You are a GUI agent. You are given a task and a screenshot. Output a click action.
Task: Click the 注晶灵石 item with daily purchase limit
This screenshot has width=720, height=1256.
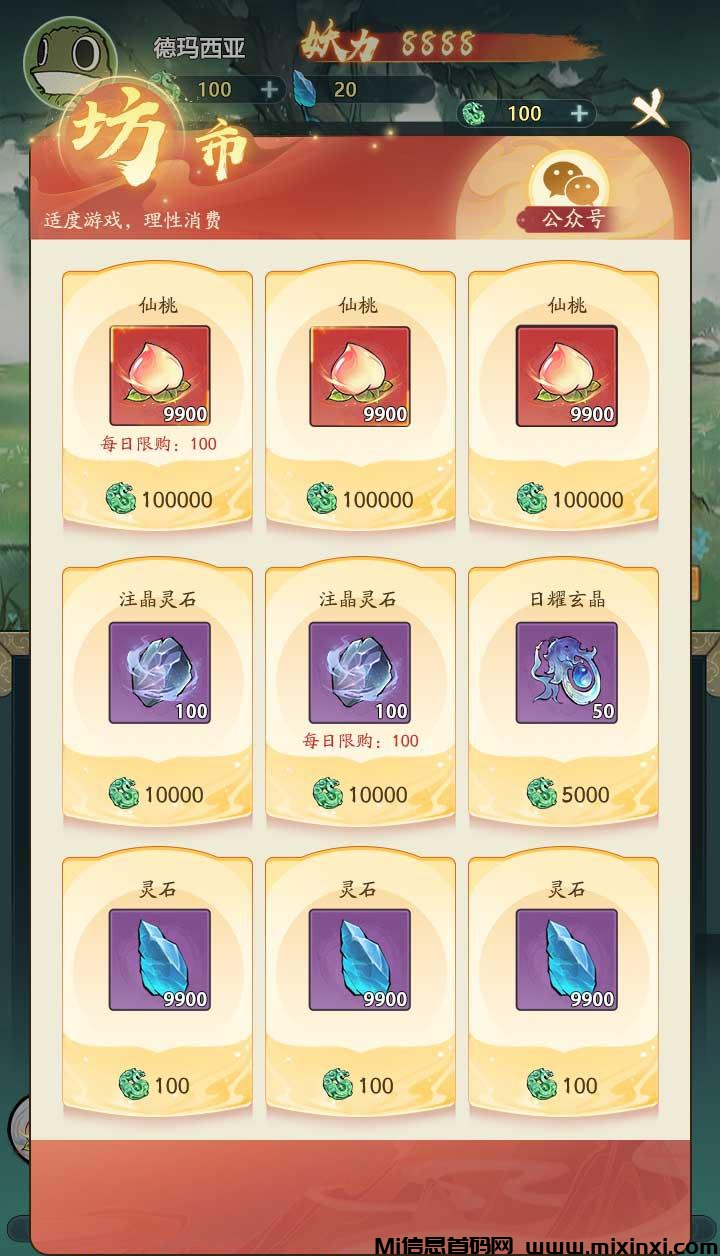coord(360,670)
